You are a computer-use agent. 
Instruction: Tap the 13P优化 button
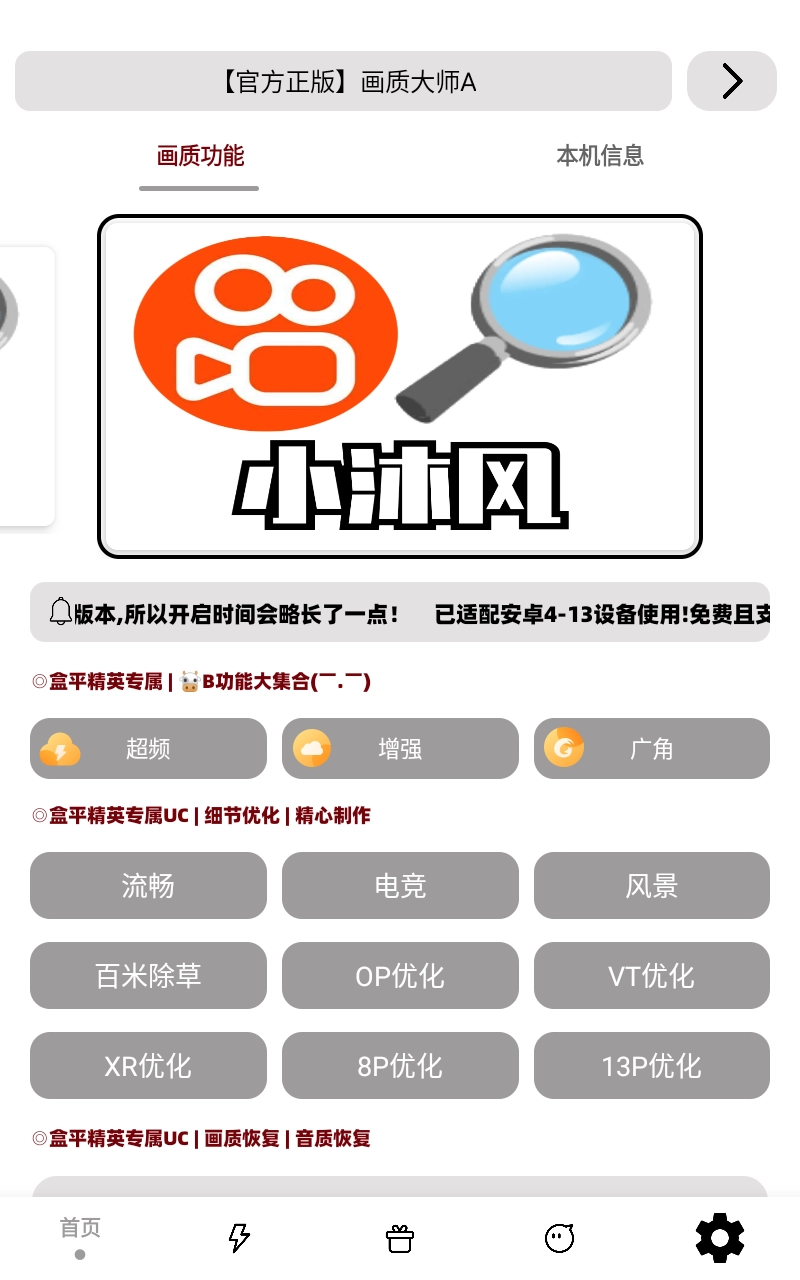[651, 1065]
